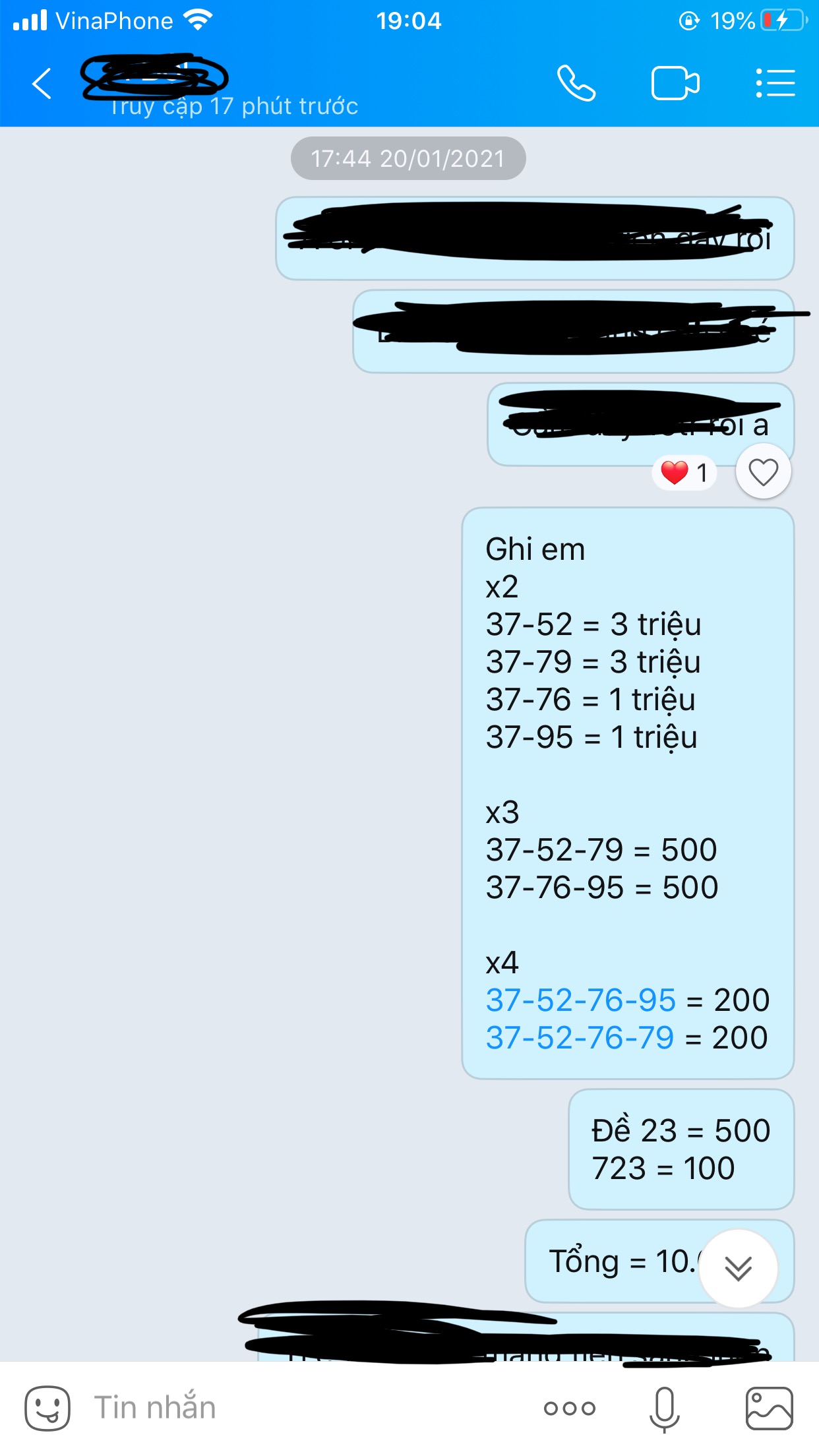View the heart reaction count

click(685, 472)
